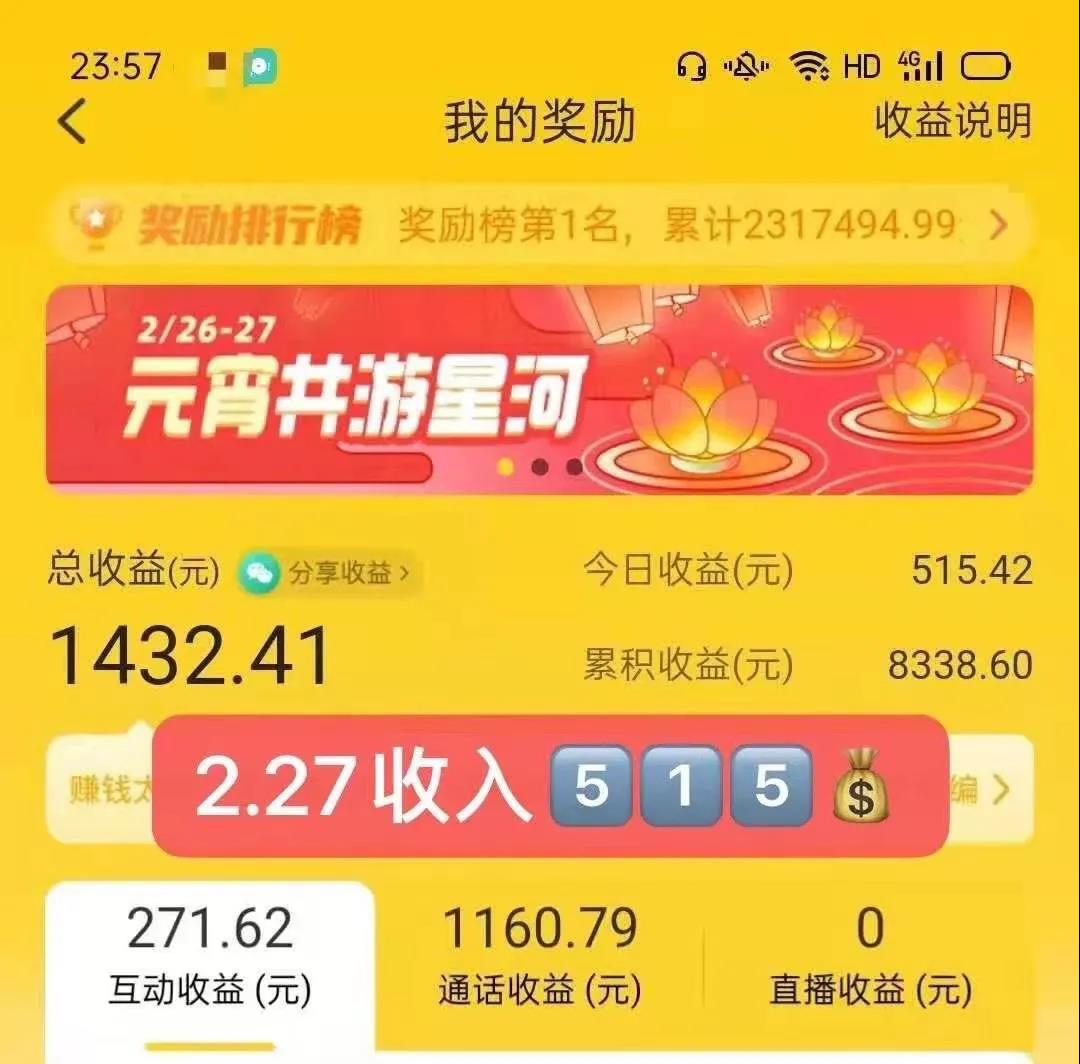Open 收益说明 earnings explanation

952,121
